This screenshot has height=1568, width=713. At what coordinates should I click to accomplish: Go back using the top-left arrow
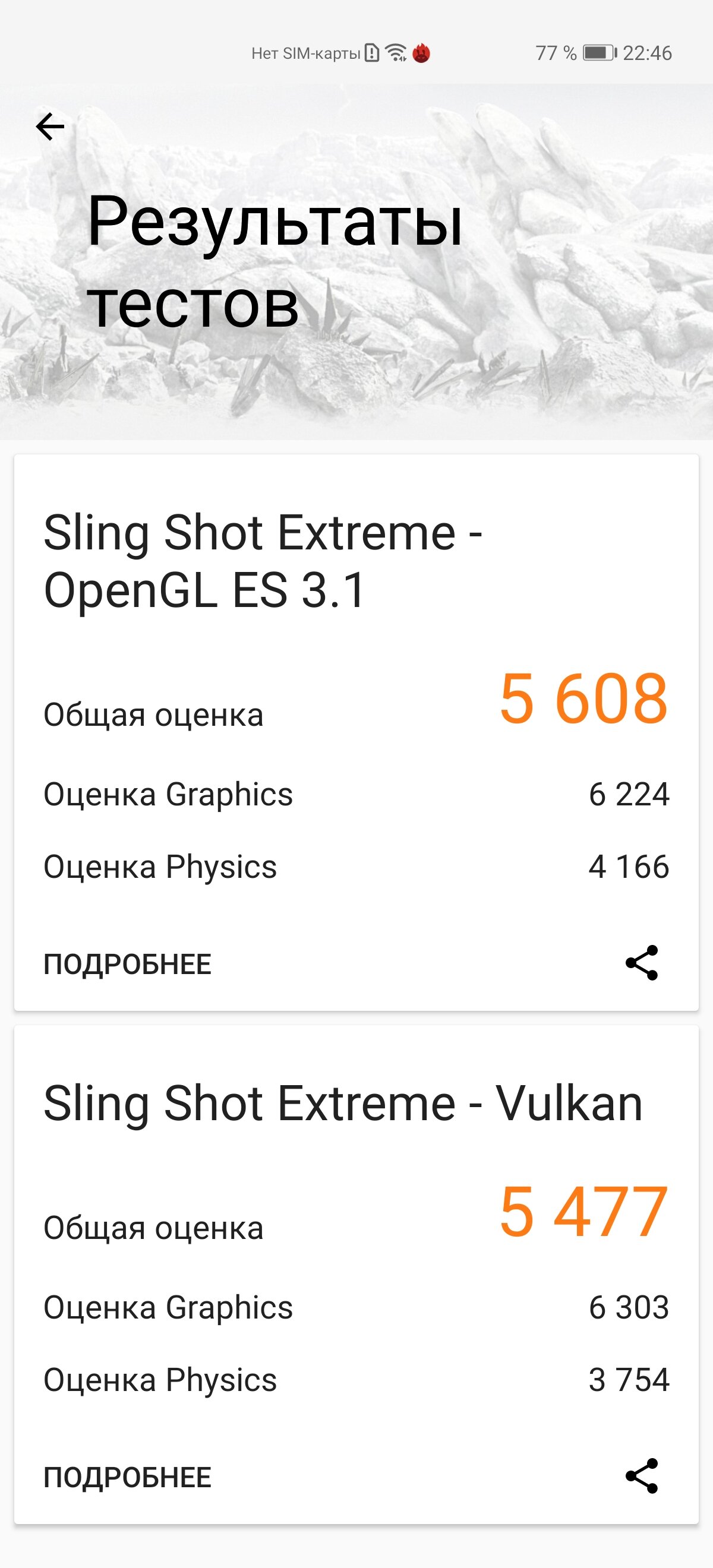[50, 127]
